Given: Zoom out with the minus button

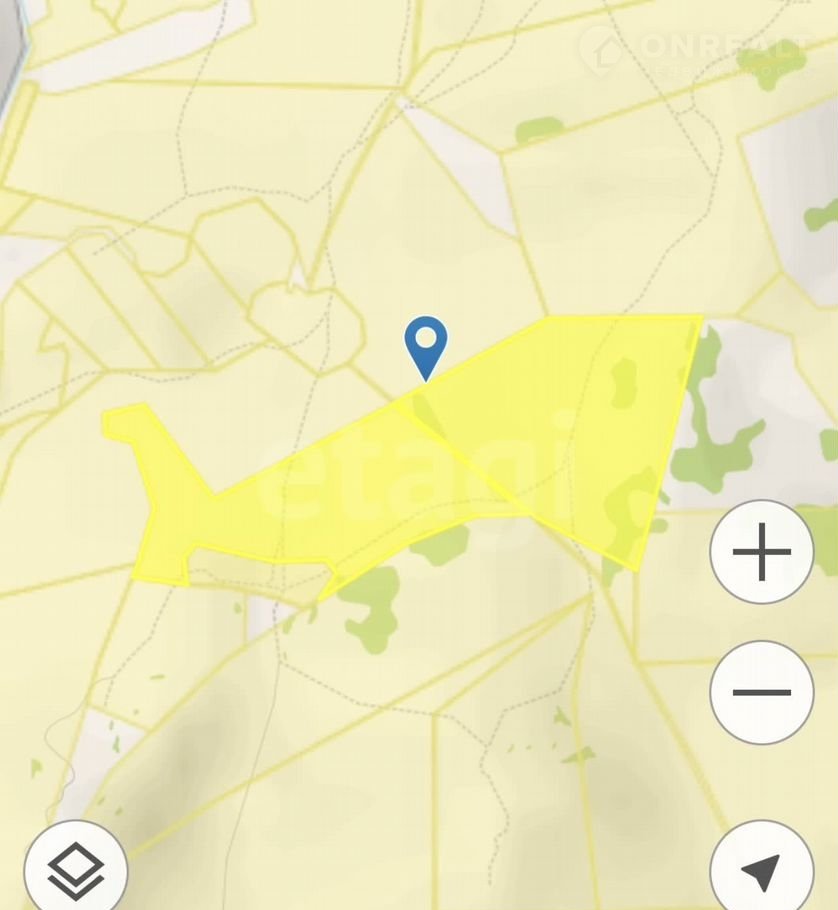Looking at the screenshot, I should coord(762,692).
